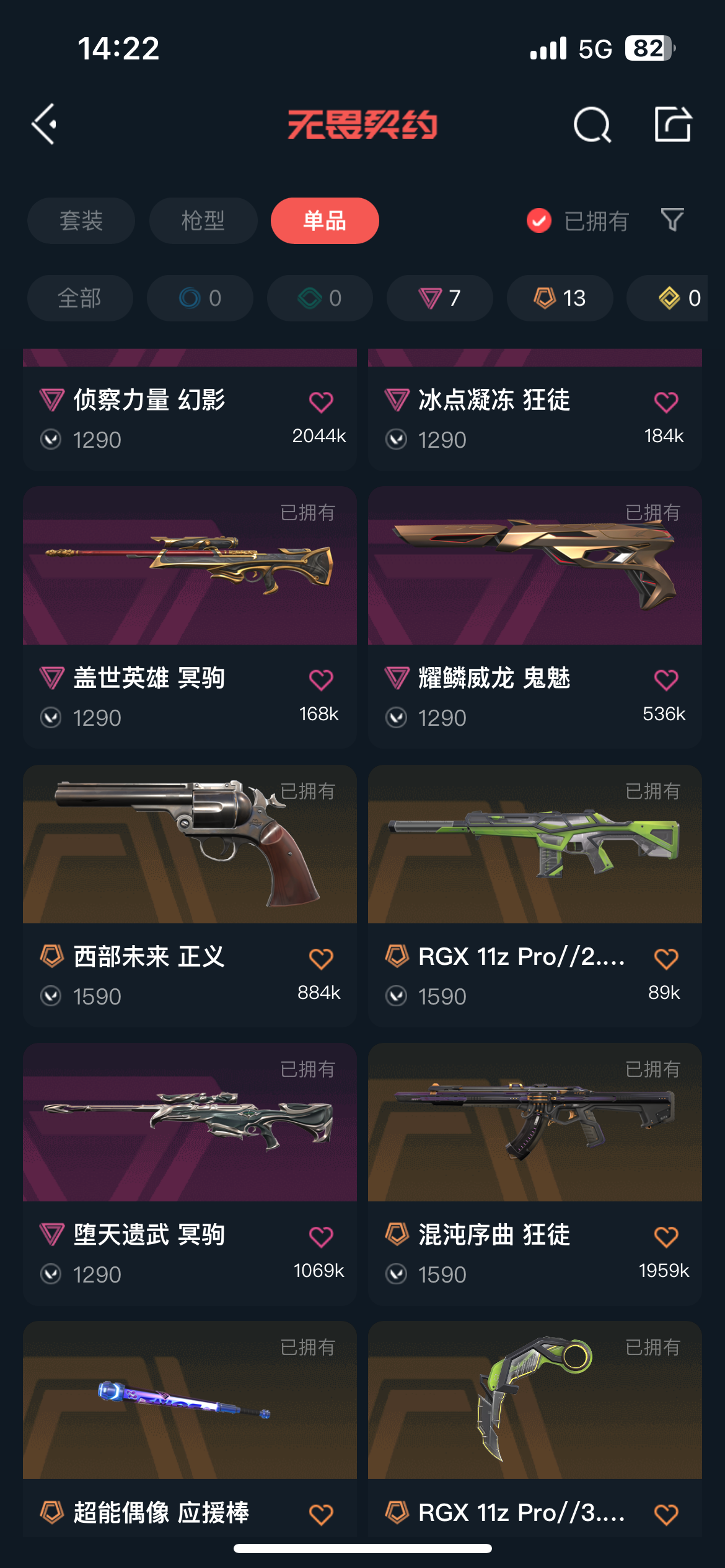This screenshot has height=1568, width=725.
Task: Open the 耀鳞威龙 鬼魅 skin card
Action: click(535, 617)
